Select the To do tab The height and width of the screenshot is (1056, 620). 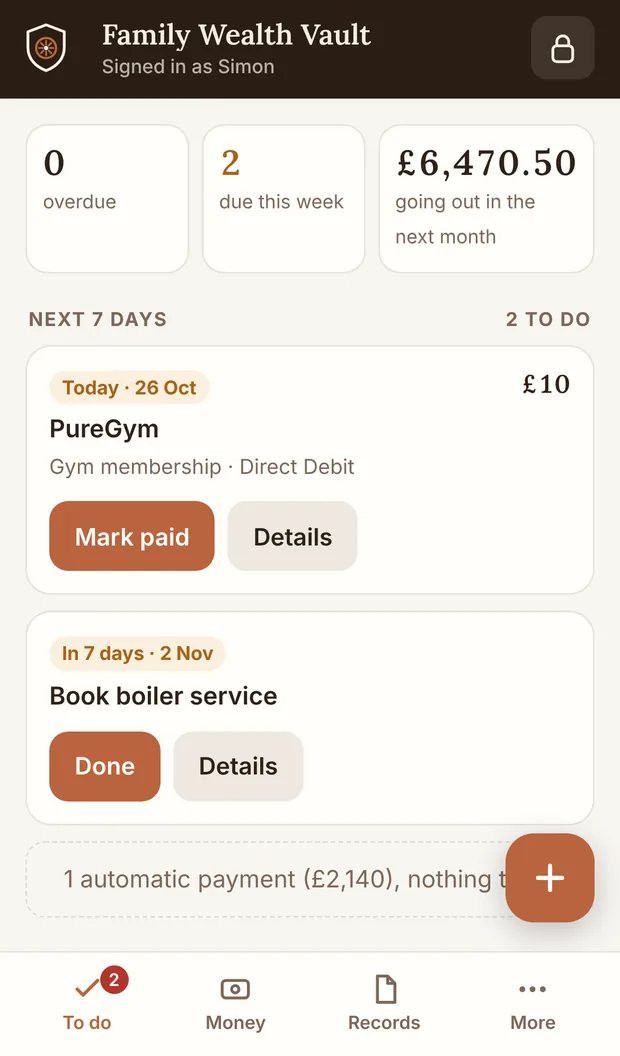[88, 1004]
